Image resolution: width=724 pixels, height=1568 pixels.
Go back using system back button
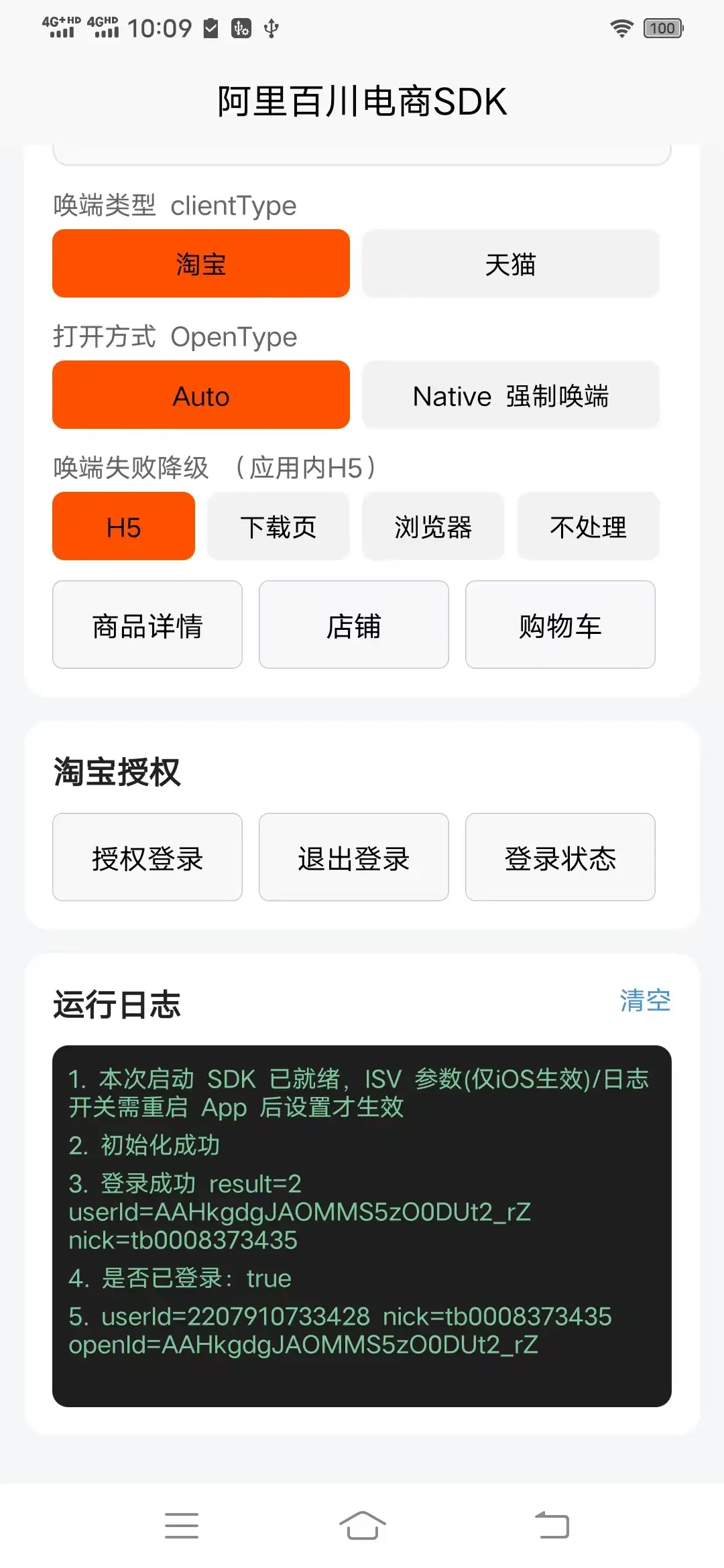pyautogui.click(x=552, y=1525)
